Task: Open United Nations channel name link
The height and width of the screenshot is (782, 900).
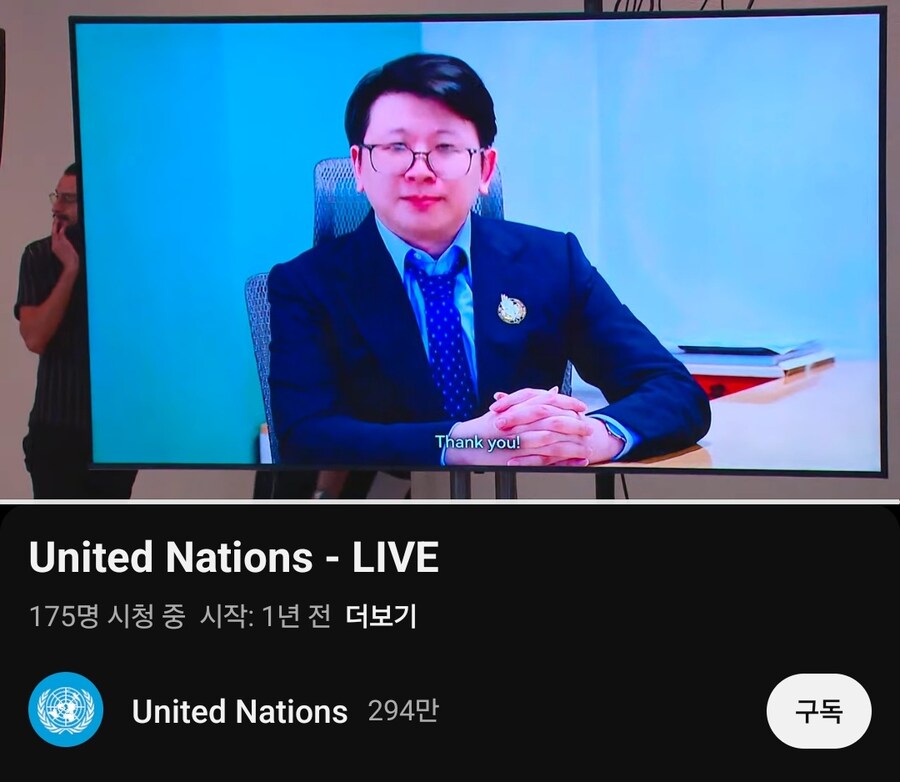Action: 239,712
